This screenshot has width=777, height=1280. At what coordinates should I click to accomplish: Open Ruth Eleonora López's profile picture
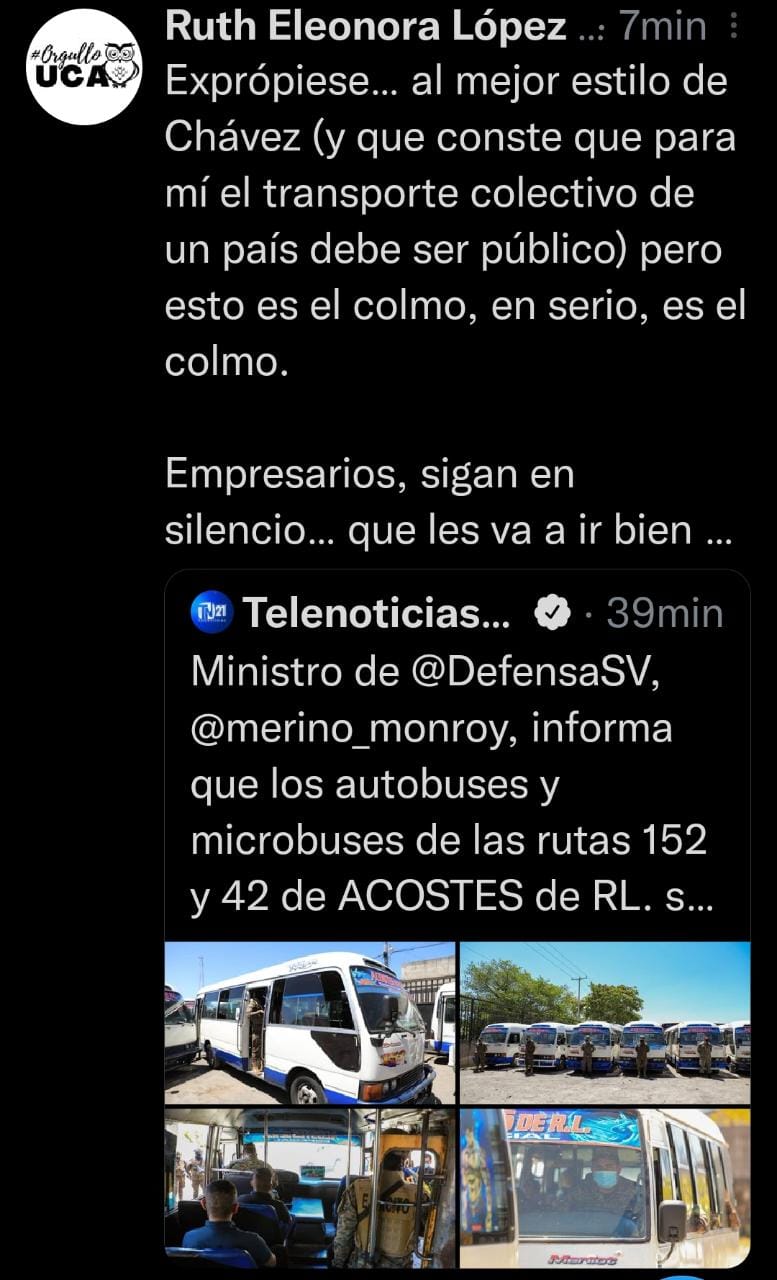click(x=84, y=67)
